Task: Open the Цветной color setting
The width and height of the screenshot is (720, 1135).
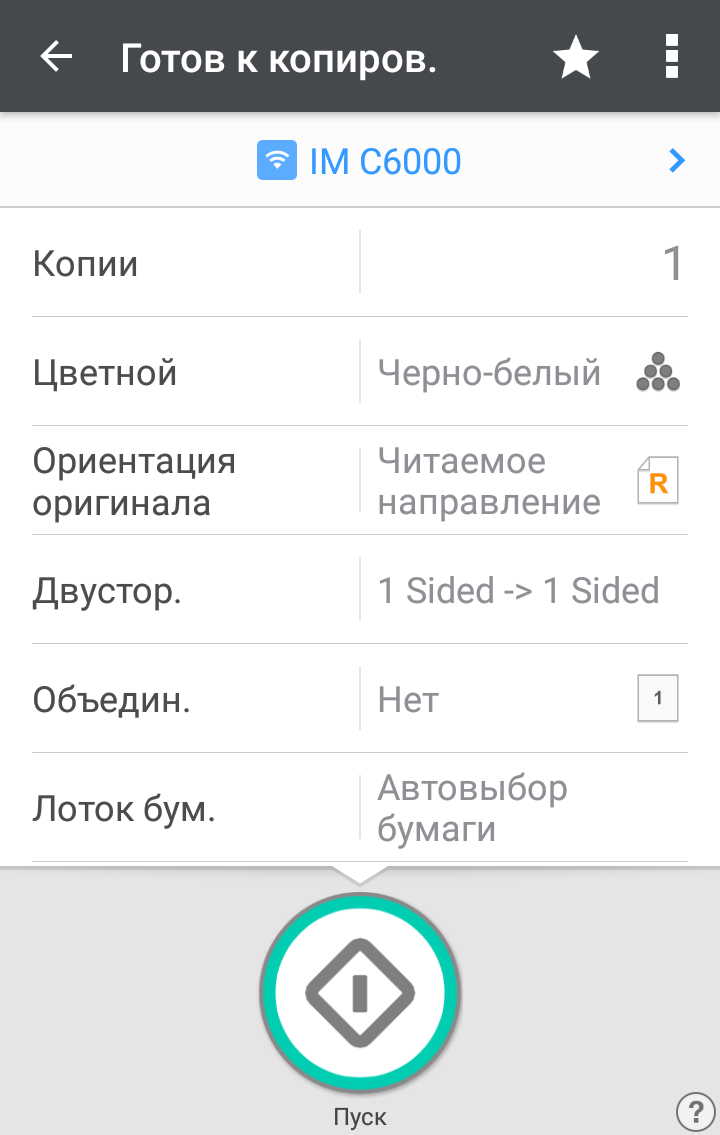Action: click(x=360, y=372)
